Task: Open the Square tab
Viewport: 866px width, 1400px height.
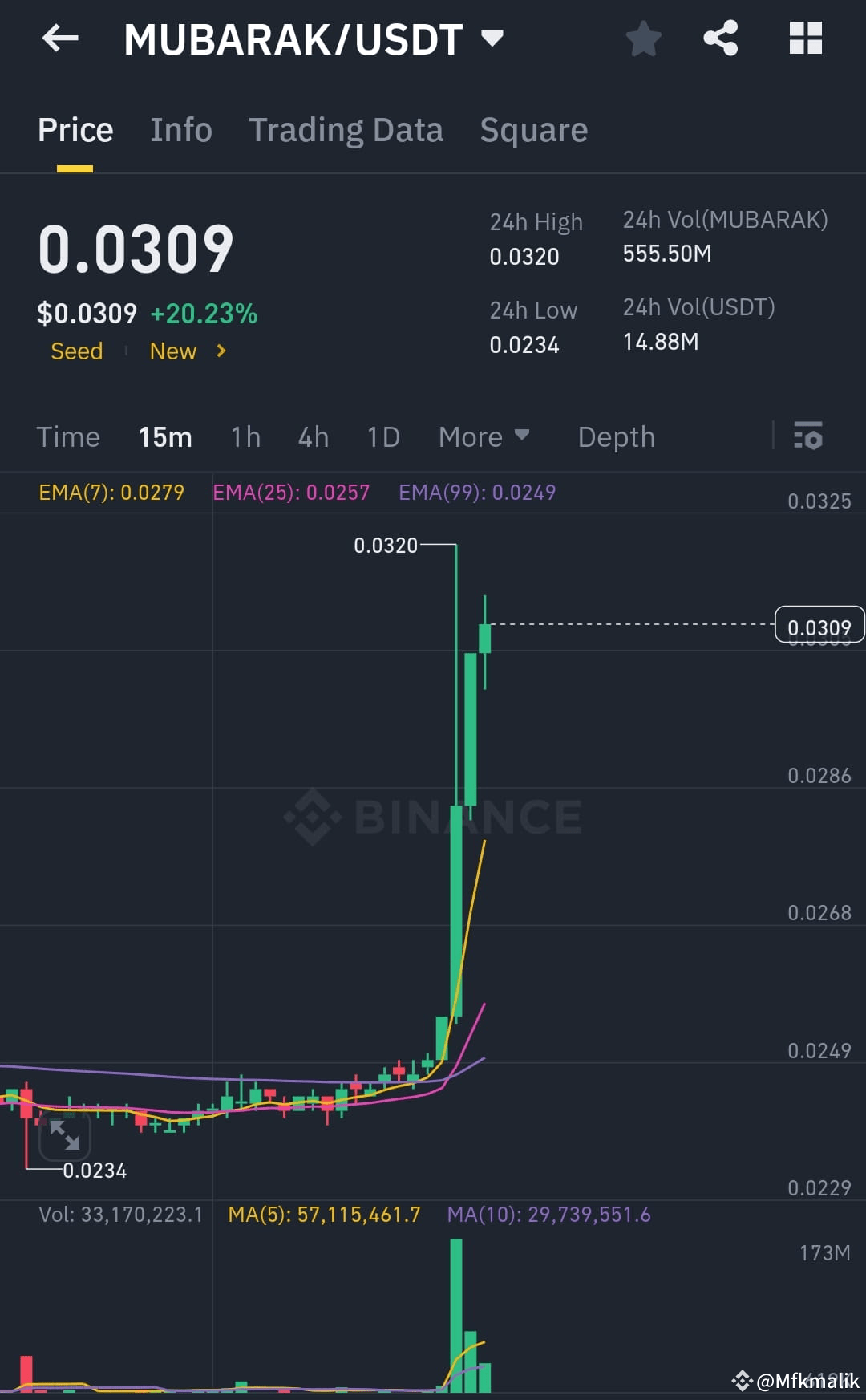Action: point(533,129)
